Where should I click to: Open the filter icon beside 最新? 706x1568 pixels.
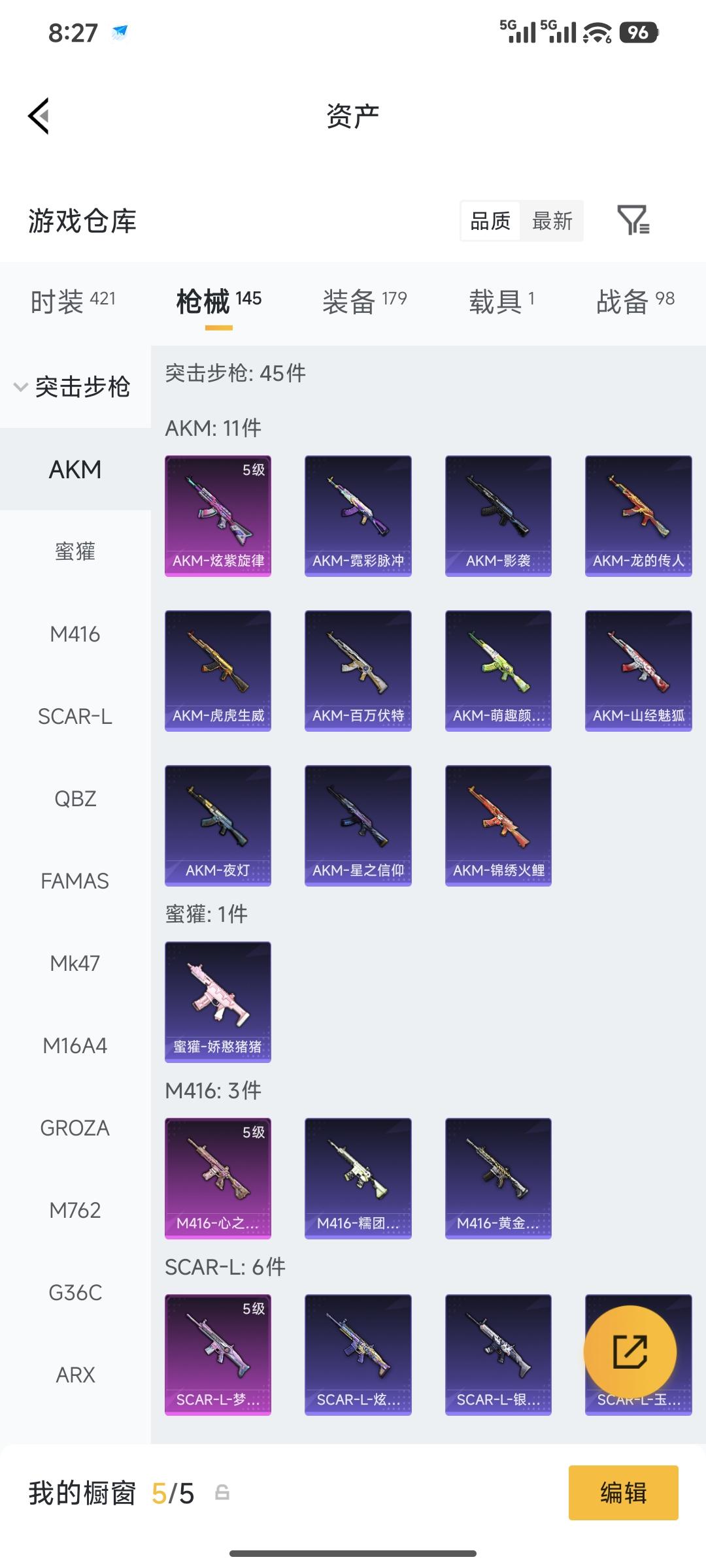(x=633, y=220)
